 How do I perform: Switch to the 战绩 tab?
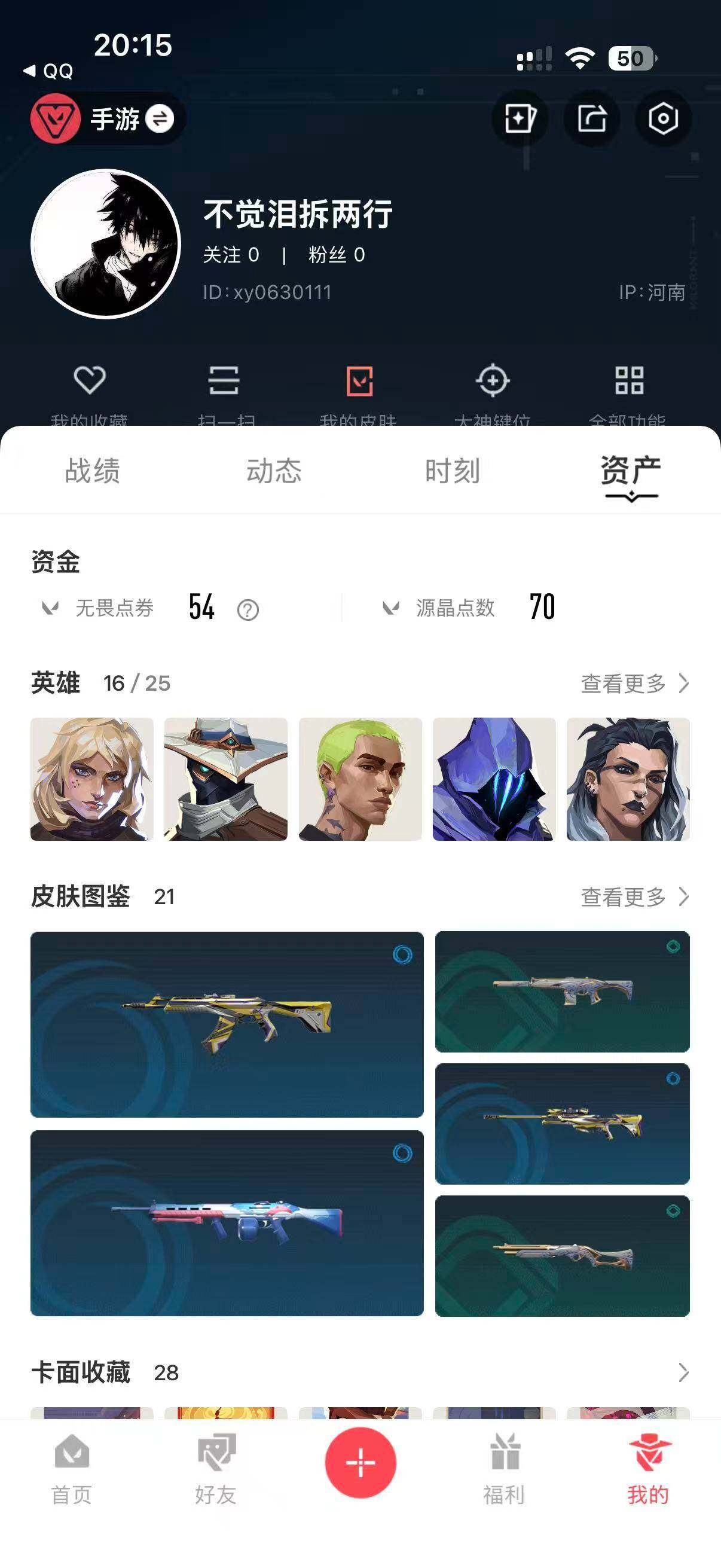pyautogui.click(x=93, y=472)
